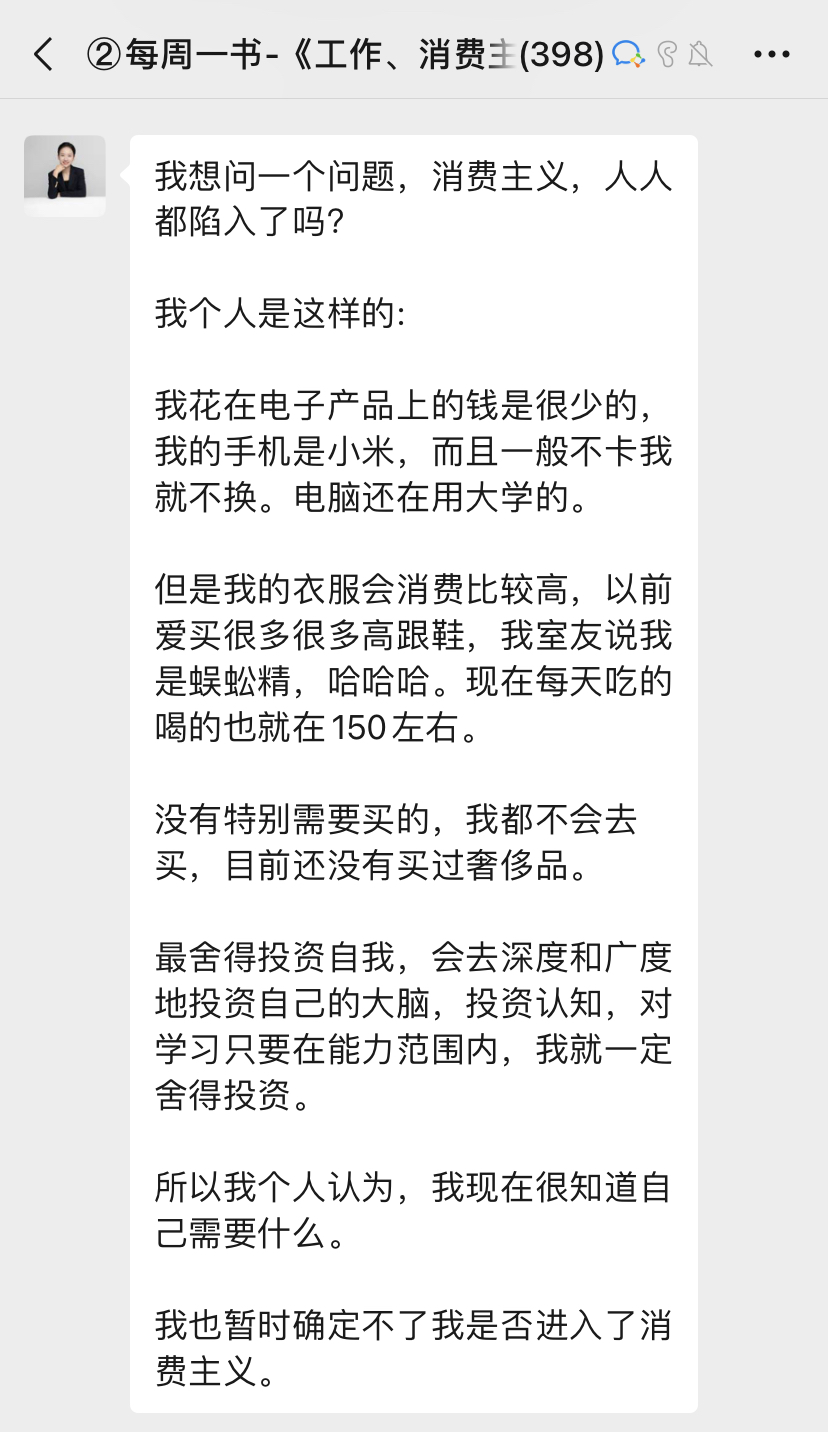Open the group chat overflow menu
This screenshot has height=1432, width=828.
pos(771,54)
